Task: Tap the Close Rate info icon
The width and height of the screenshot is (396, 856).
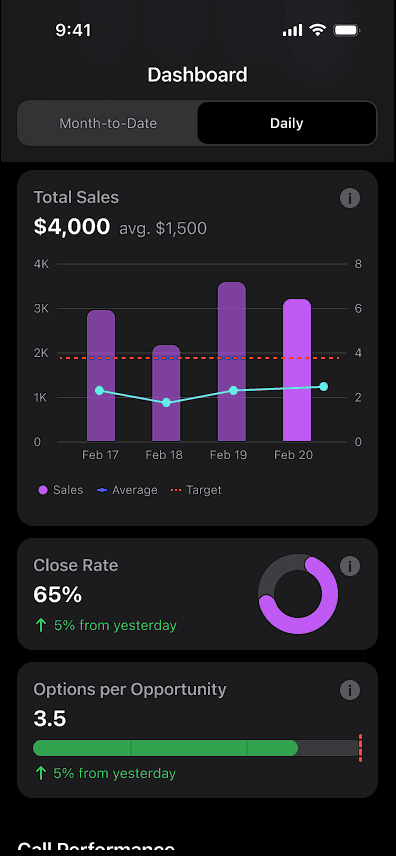Action: coord(350,566)
